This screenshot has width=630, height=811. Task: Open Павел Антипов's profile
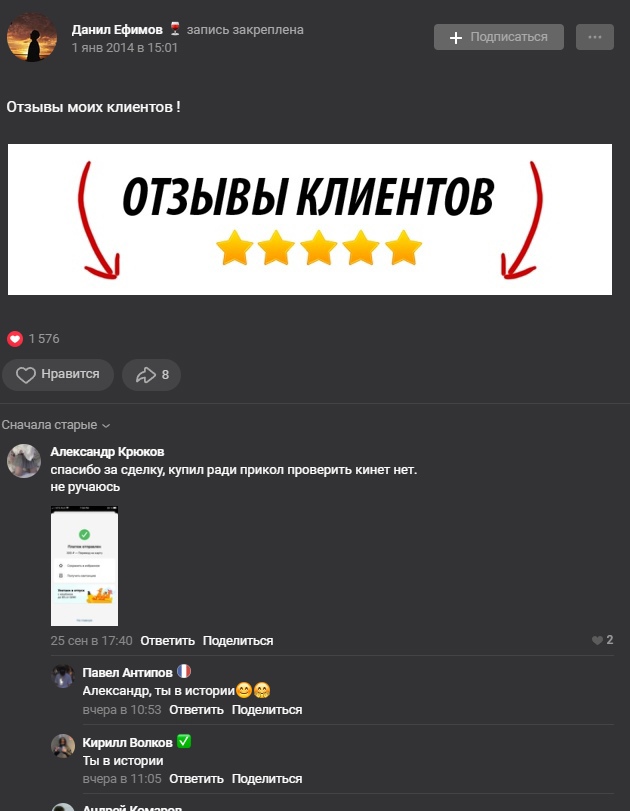tap(127, 673)
